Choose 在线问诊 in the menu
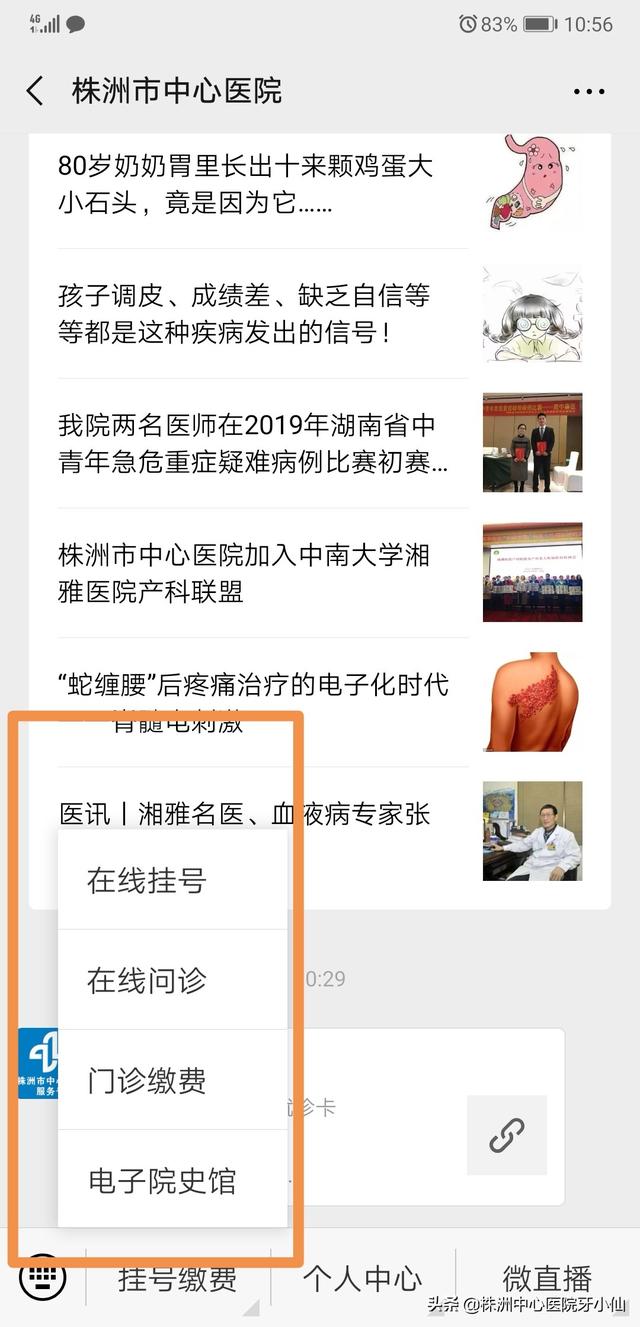This screenshot has width=640, height=1327. 172,980
